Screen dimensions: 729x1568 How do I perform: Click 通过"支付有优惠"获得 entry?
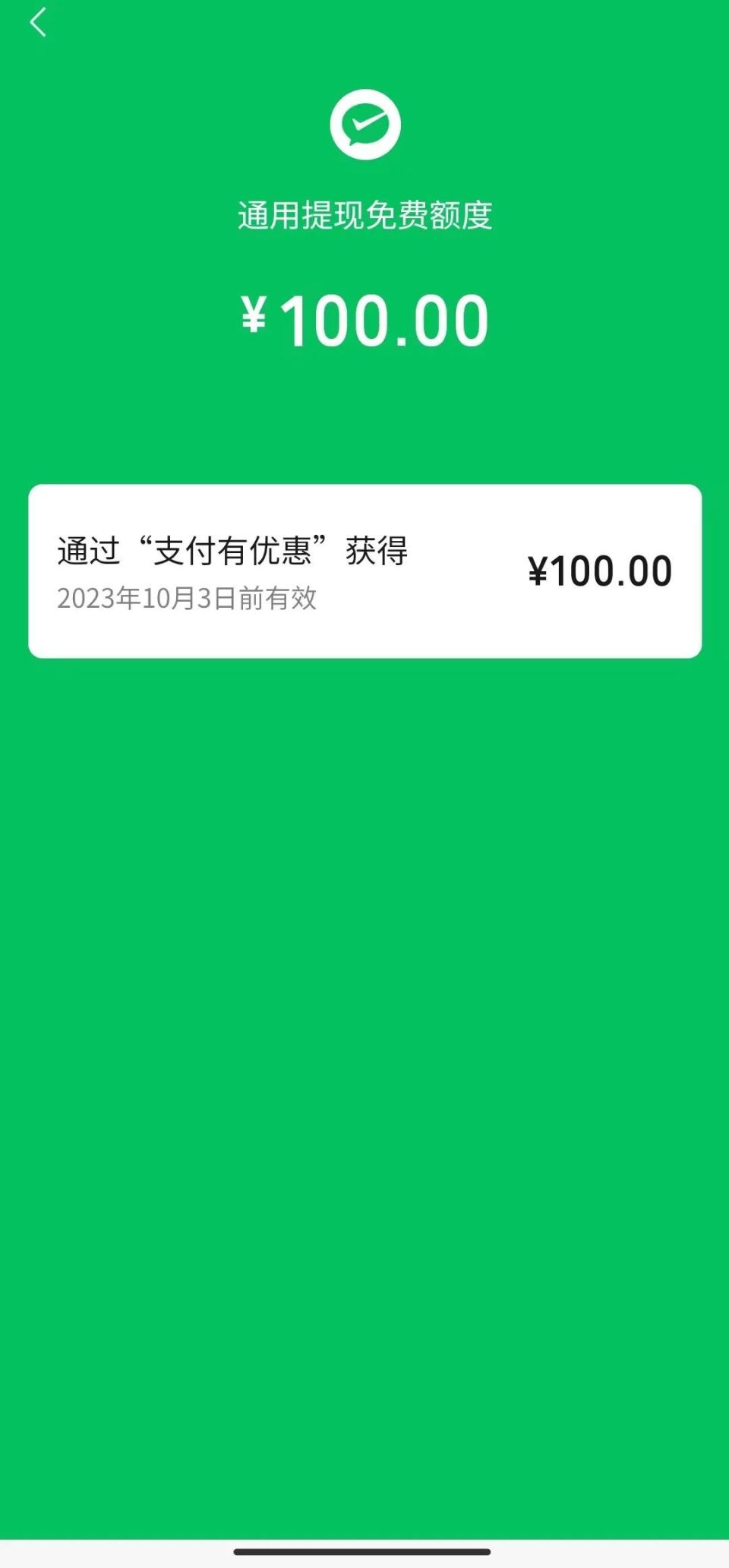tap(235, 551)
